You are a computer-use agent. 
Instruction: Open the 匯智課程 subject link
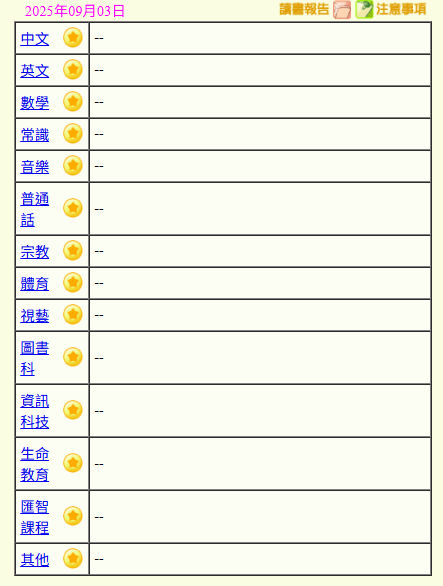pos(35,518)
